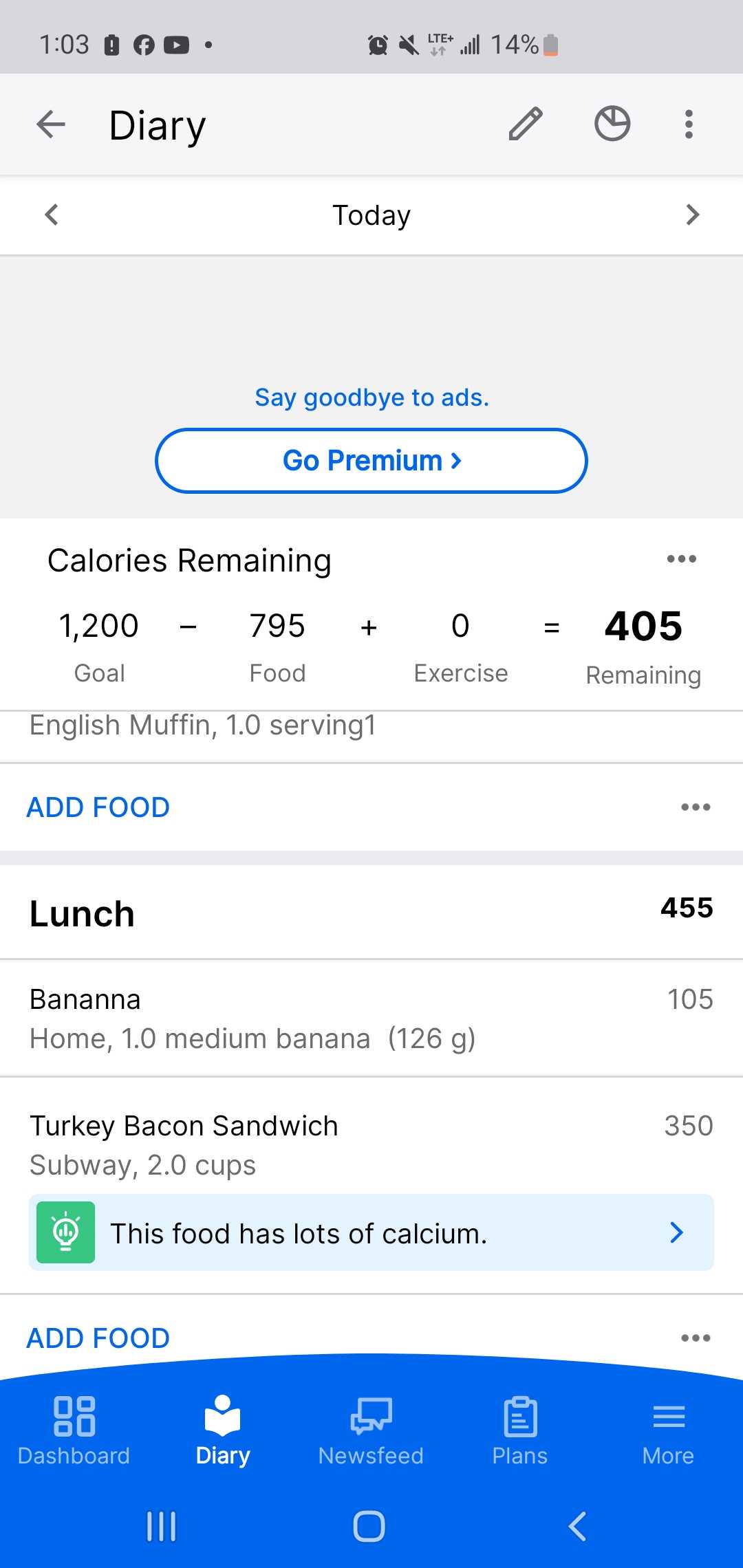Screen dimensions: 743x1568
Task: Switch to the Plans tab
Action: click(x=520, y=1430)
